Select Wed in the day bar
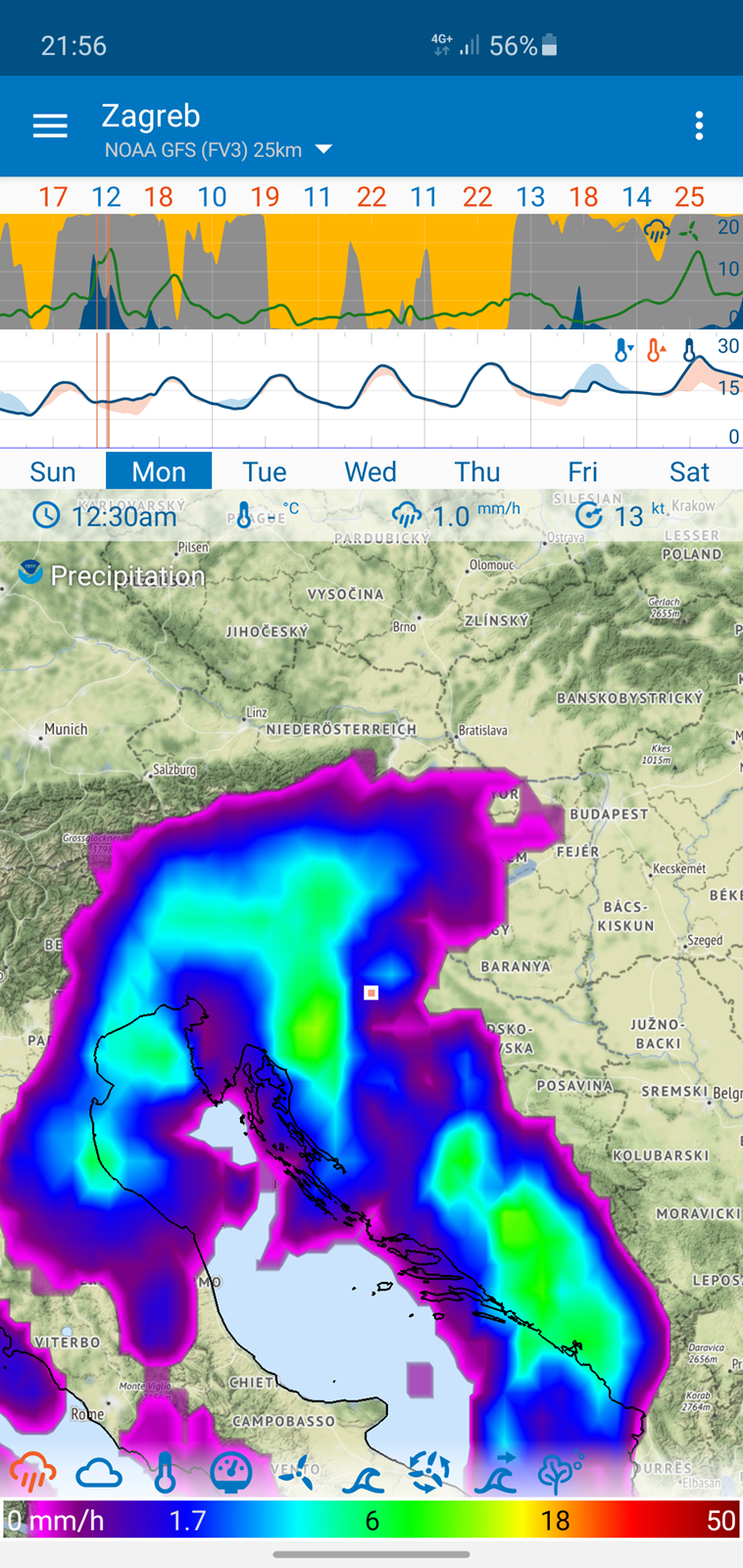 371,471
